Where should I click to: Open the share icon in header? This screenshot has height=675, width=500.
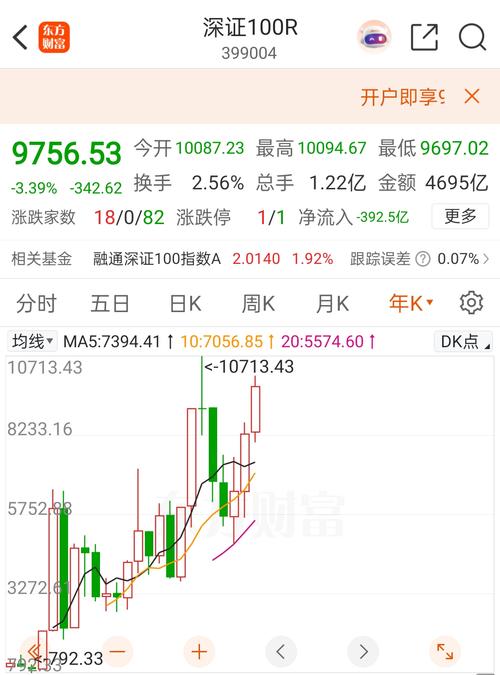[x=424, y=37]
